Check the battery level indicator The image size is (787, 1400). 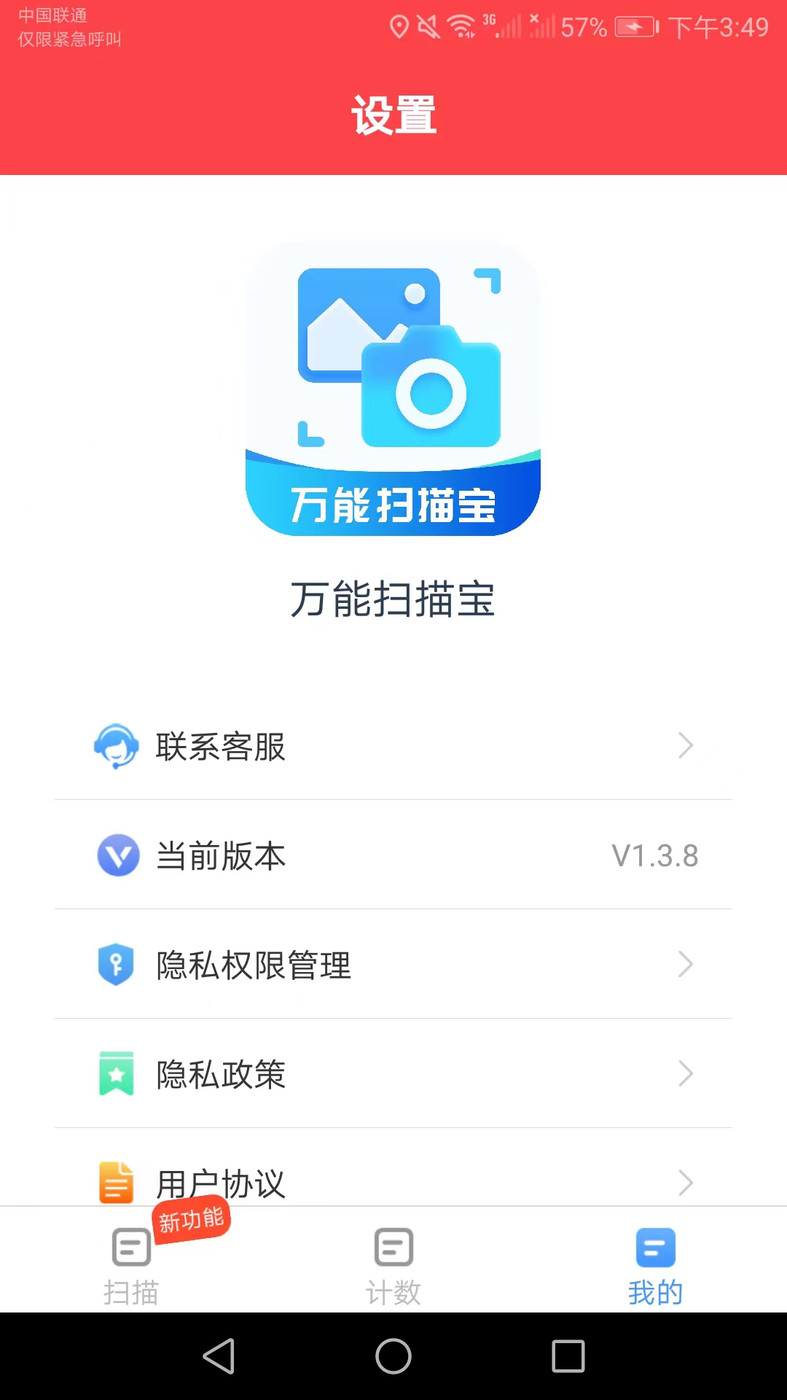[634, 27]
